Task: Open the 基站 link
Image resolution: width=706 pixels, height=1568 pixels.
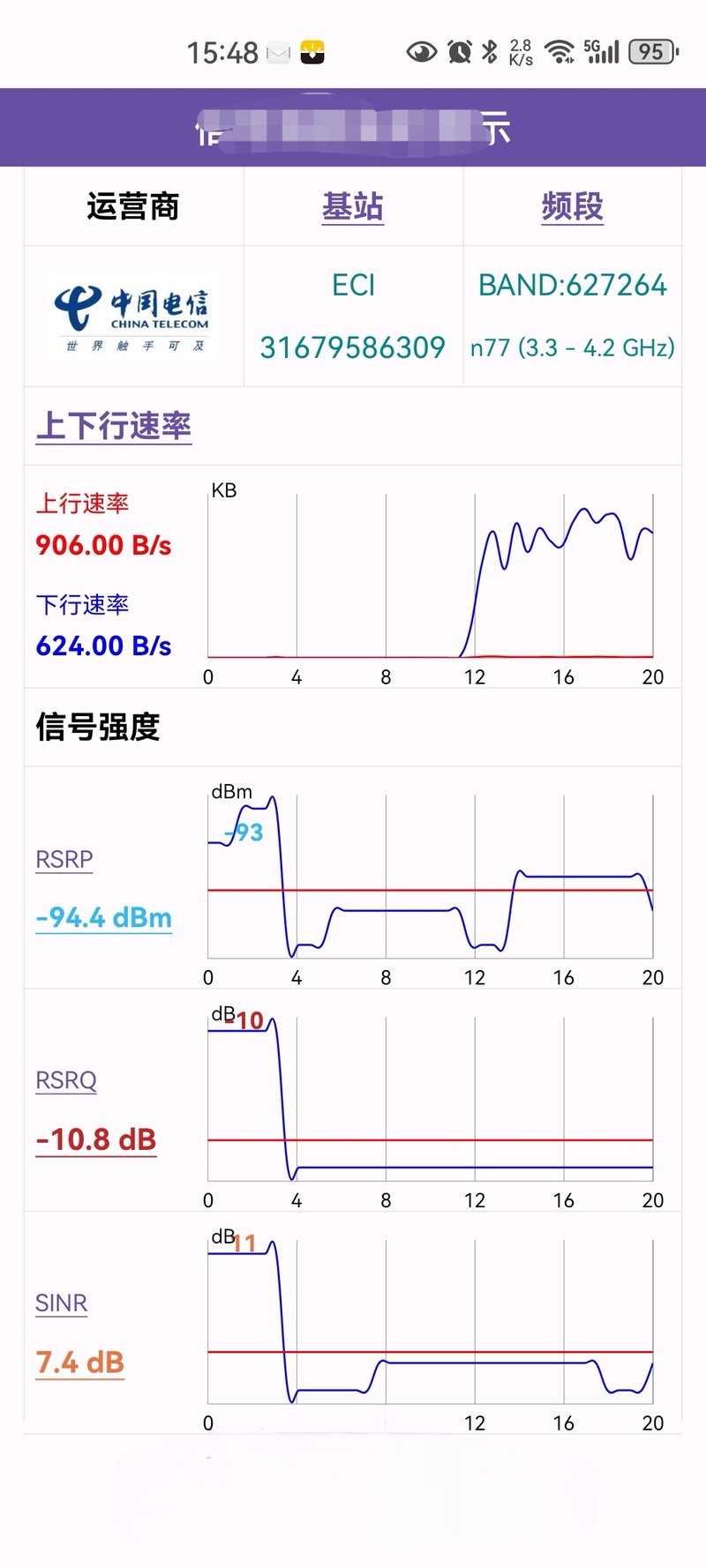Action: point(353,207)
